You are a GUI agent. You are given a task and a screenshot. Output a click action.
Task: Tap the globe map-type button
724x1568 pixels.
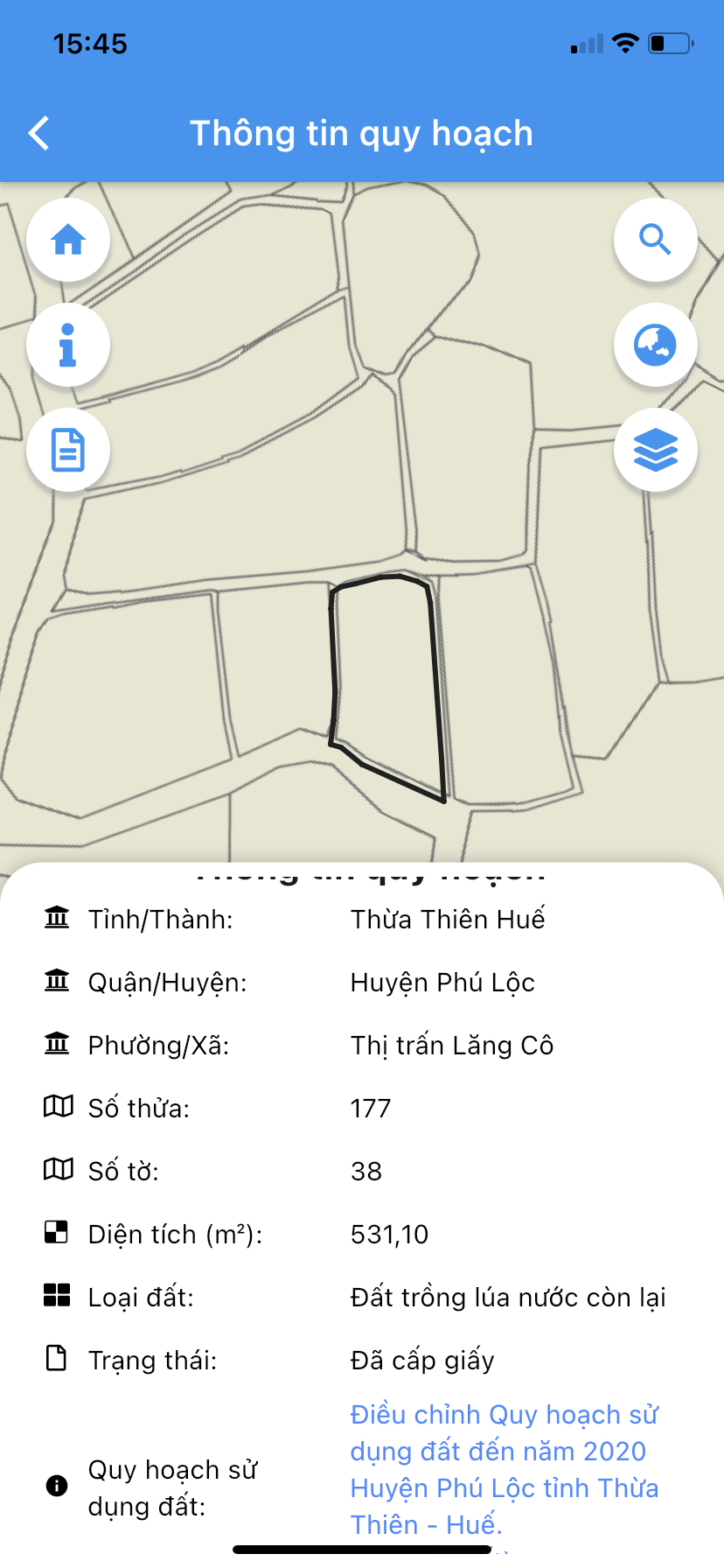coord(656,345)
